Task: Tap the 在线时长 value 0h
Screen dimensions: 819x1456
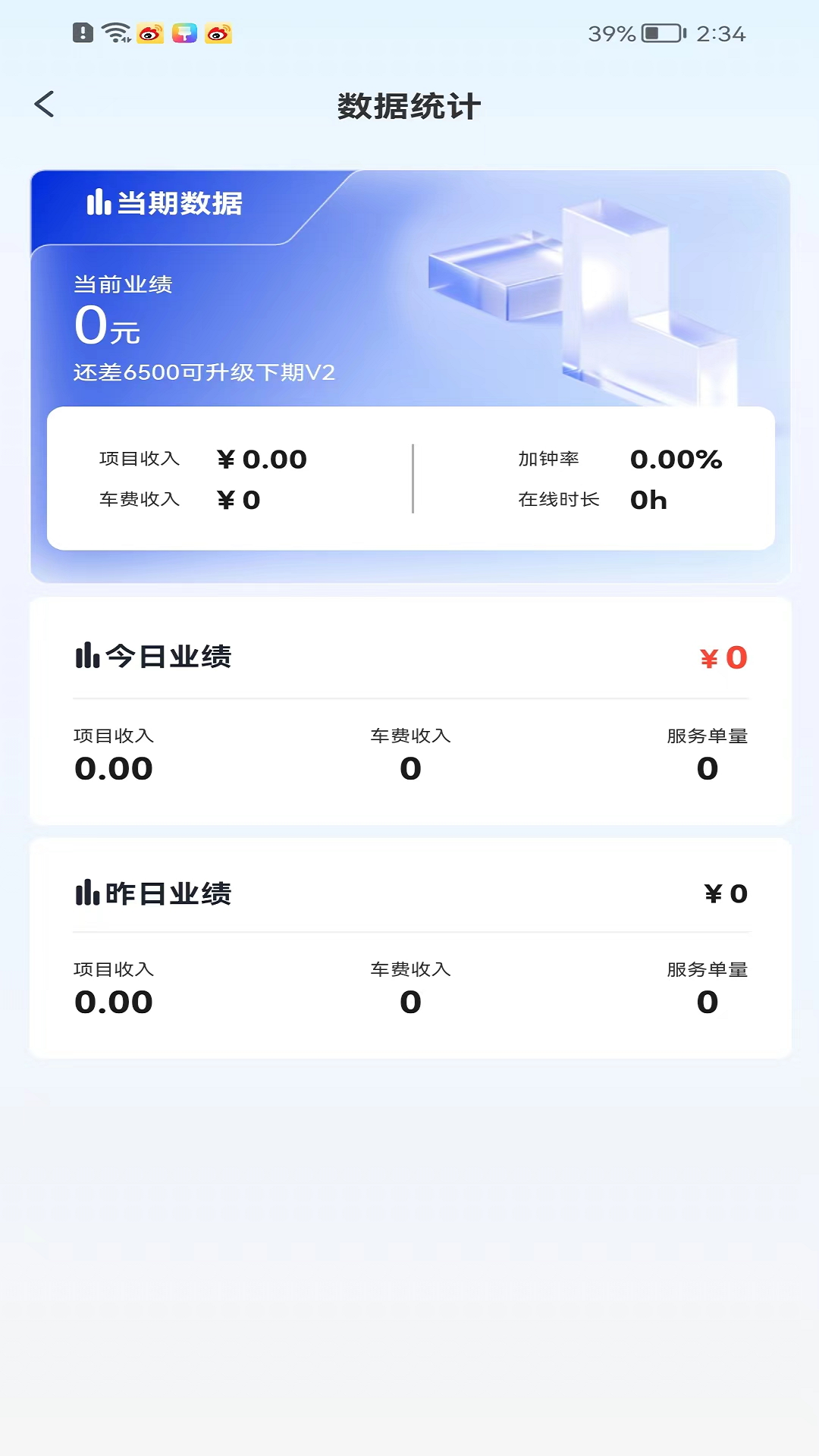Action: [650, 500]
